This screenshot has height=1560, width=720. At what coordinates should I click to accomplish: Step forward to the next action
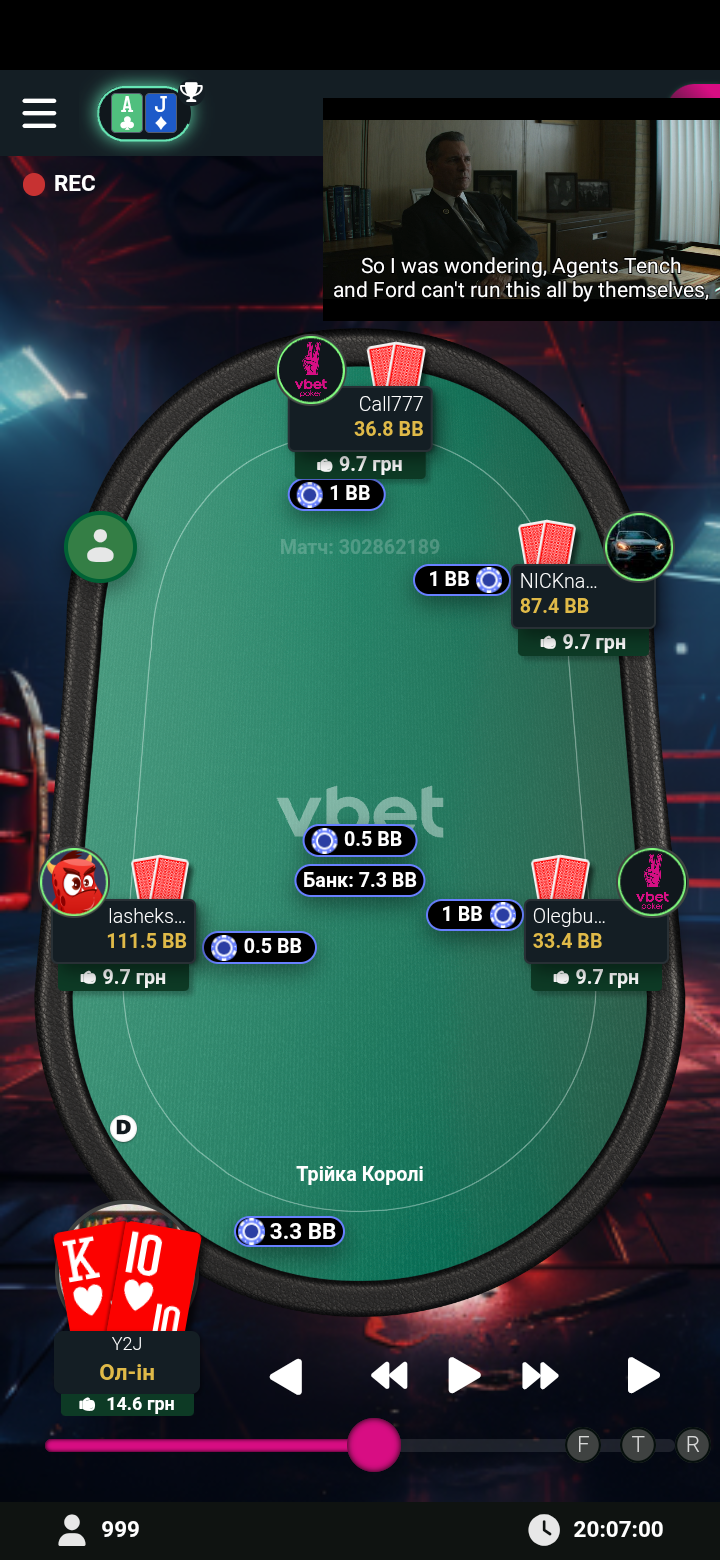[643, 1376]
